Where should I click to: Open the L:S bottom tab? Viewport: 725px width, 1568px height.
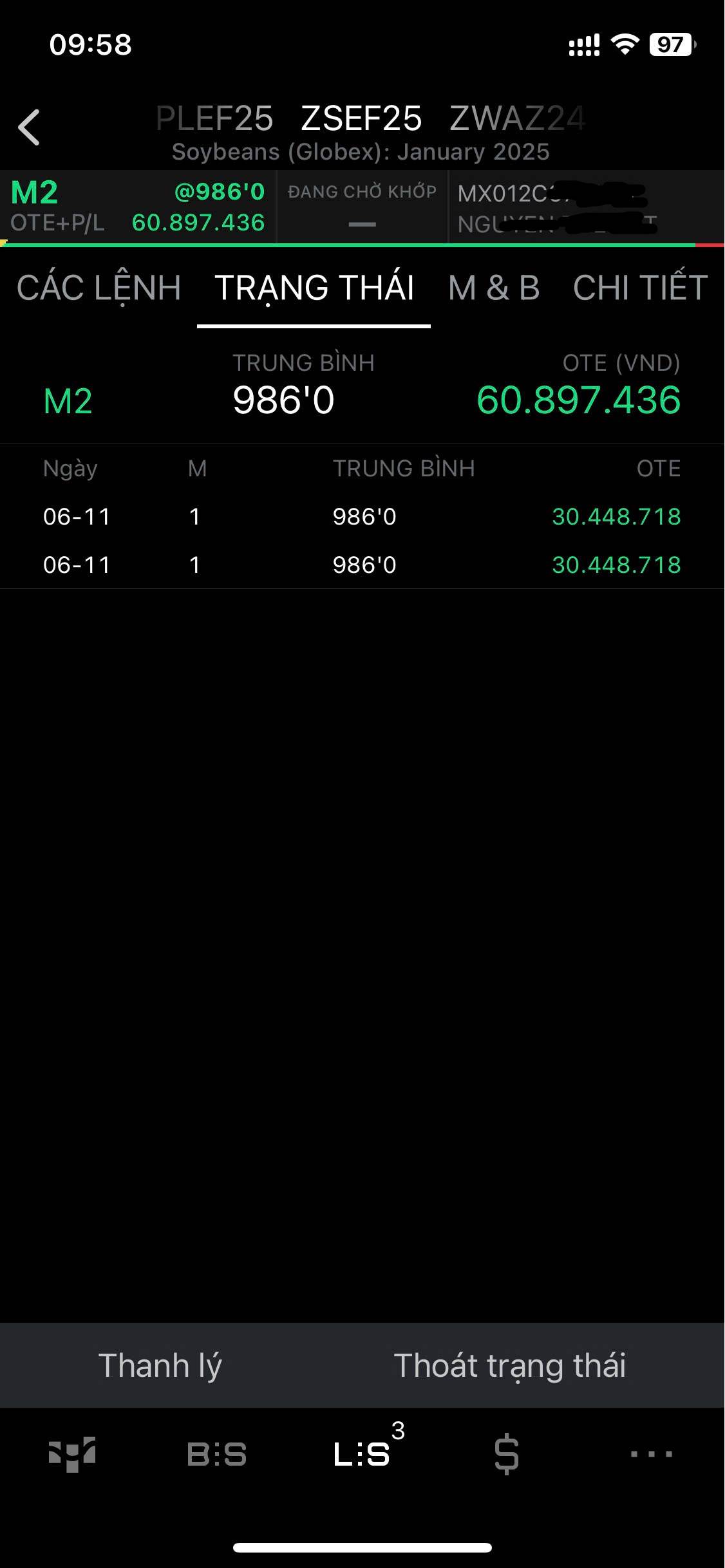[362, 1454]
